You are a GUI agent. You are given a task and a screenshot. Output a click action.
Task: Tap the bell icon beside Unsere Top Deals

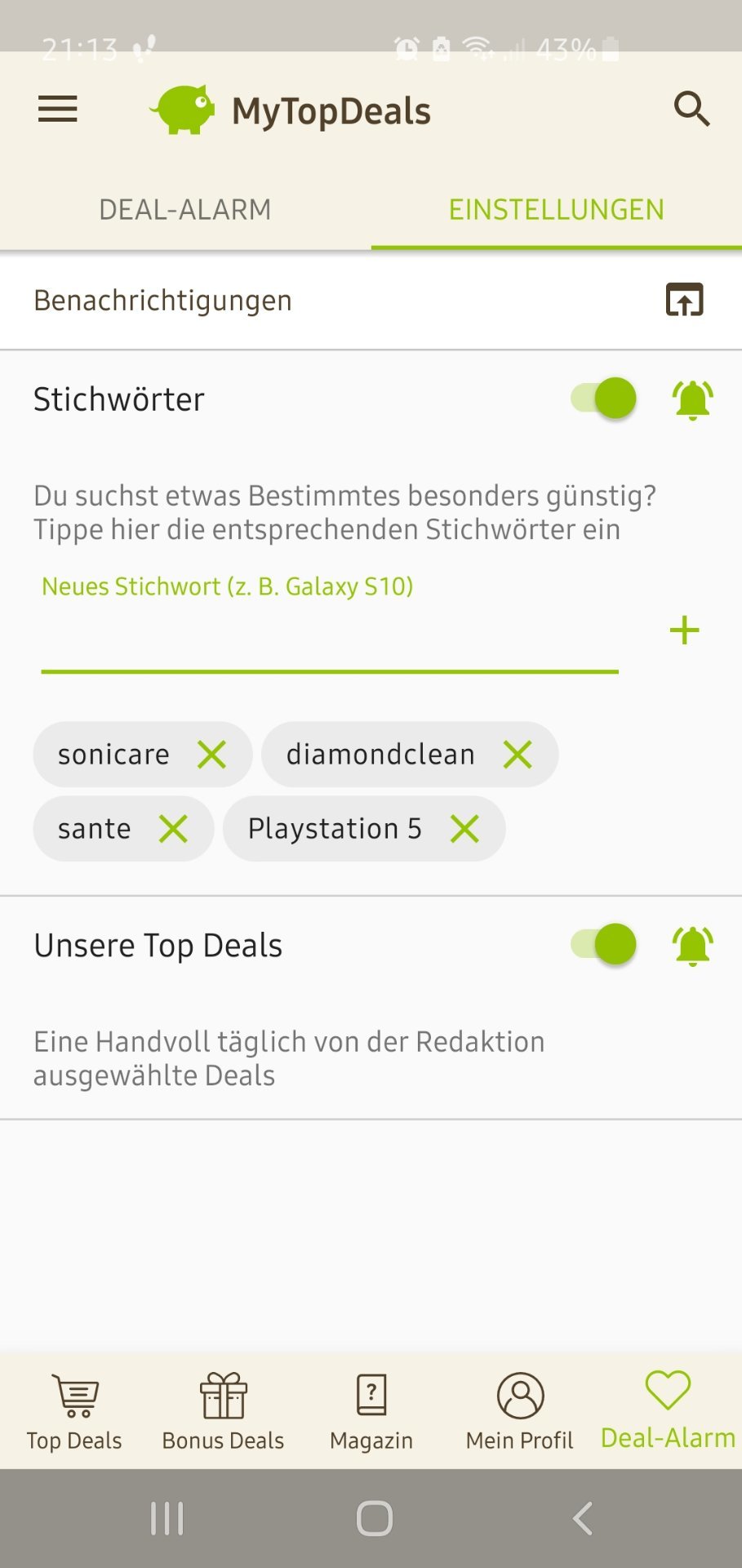click(692, 946)
